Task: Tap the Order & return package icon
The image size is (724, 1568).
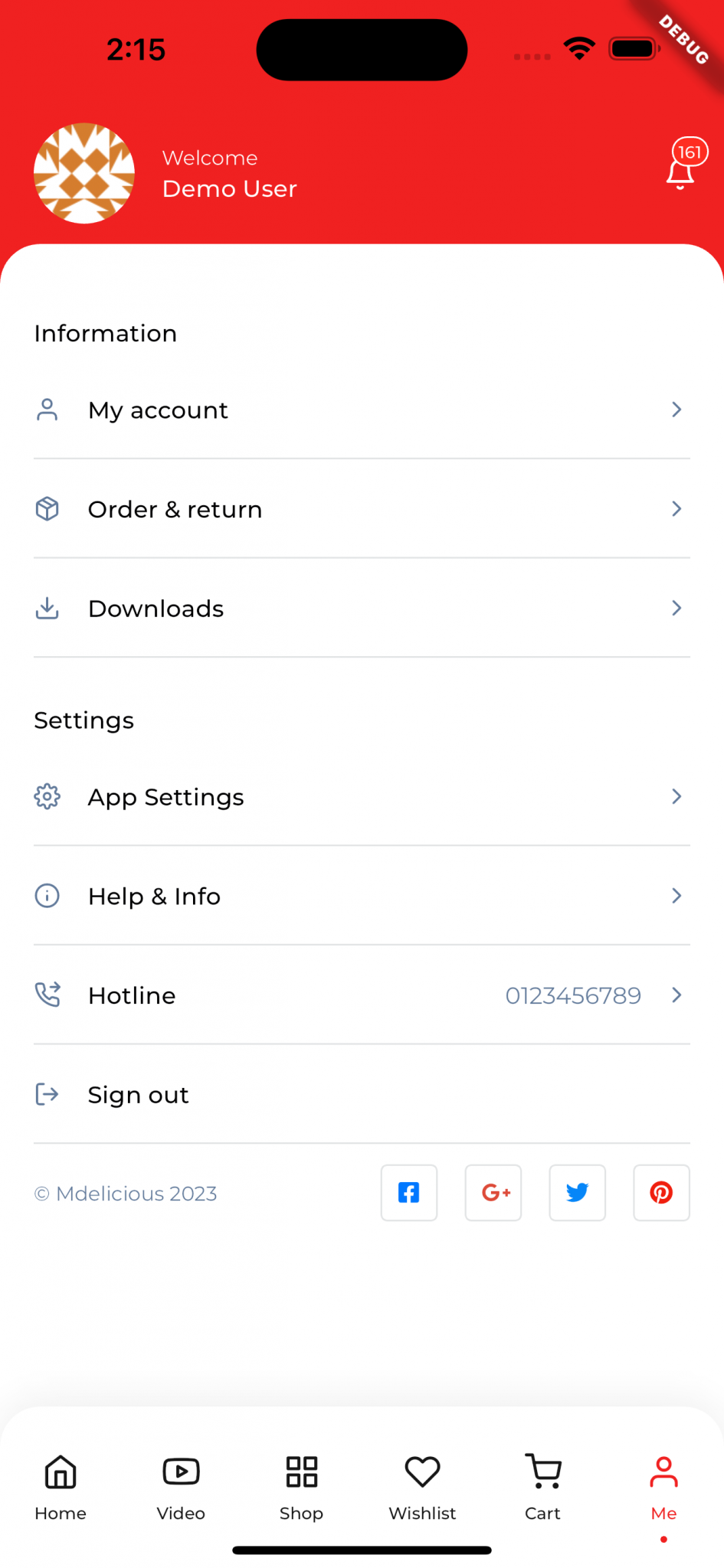Action: pos(47,508)
